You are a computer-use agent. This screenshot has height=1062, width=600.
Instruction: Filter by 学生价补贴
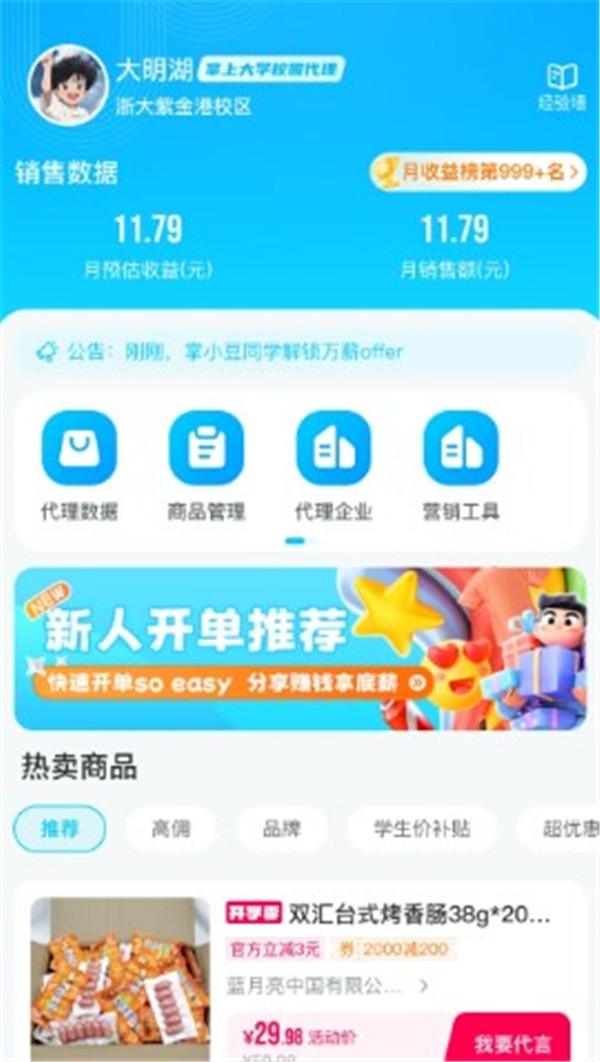pyautogui.click(x=421, y=828)
